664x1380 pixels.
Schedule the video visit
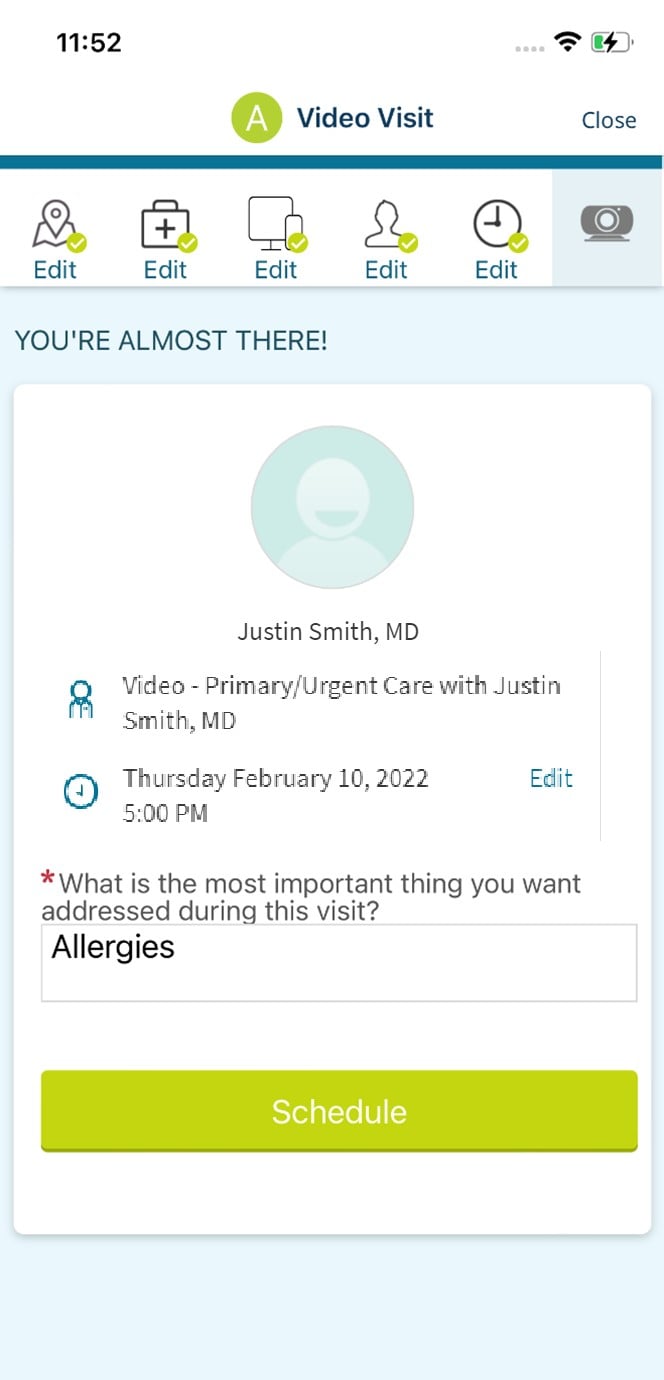click(338, 1111)
